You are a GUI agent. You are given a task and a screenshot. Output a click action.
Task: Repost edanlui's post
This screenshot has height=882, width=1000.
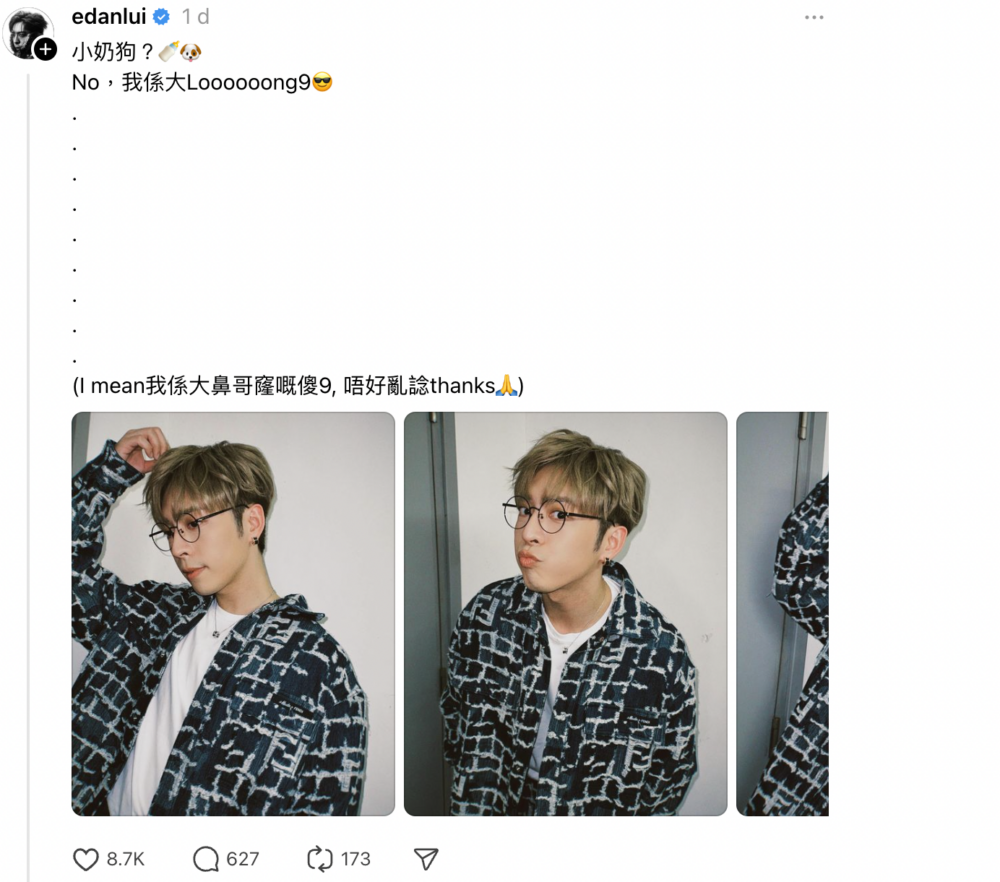click(x=319, y=858)
